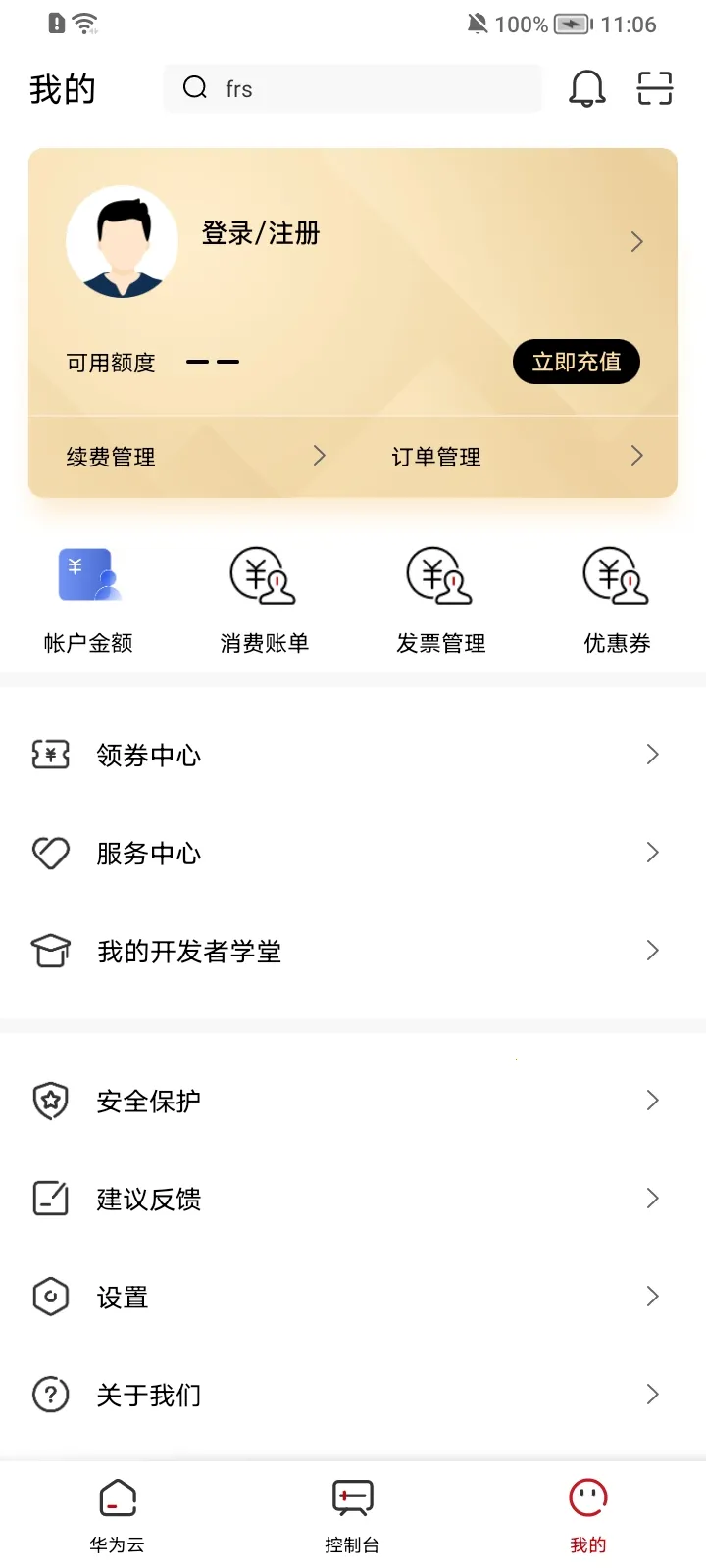
Task: Tap the QR code scan icon
Action: point(653,87)
